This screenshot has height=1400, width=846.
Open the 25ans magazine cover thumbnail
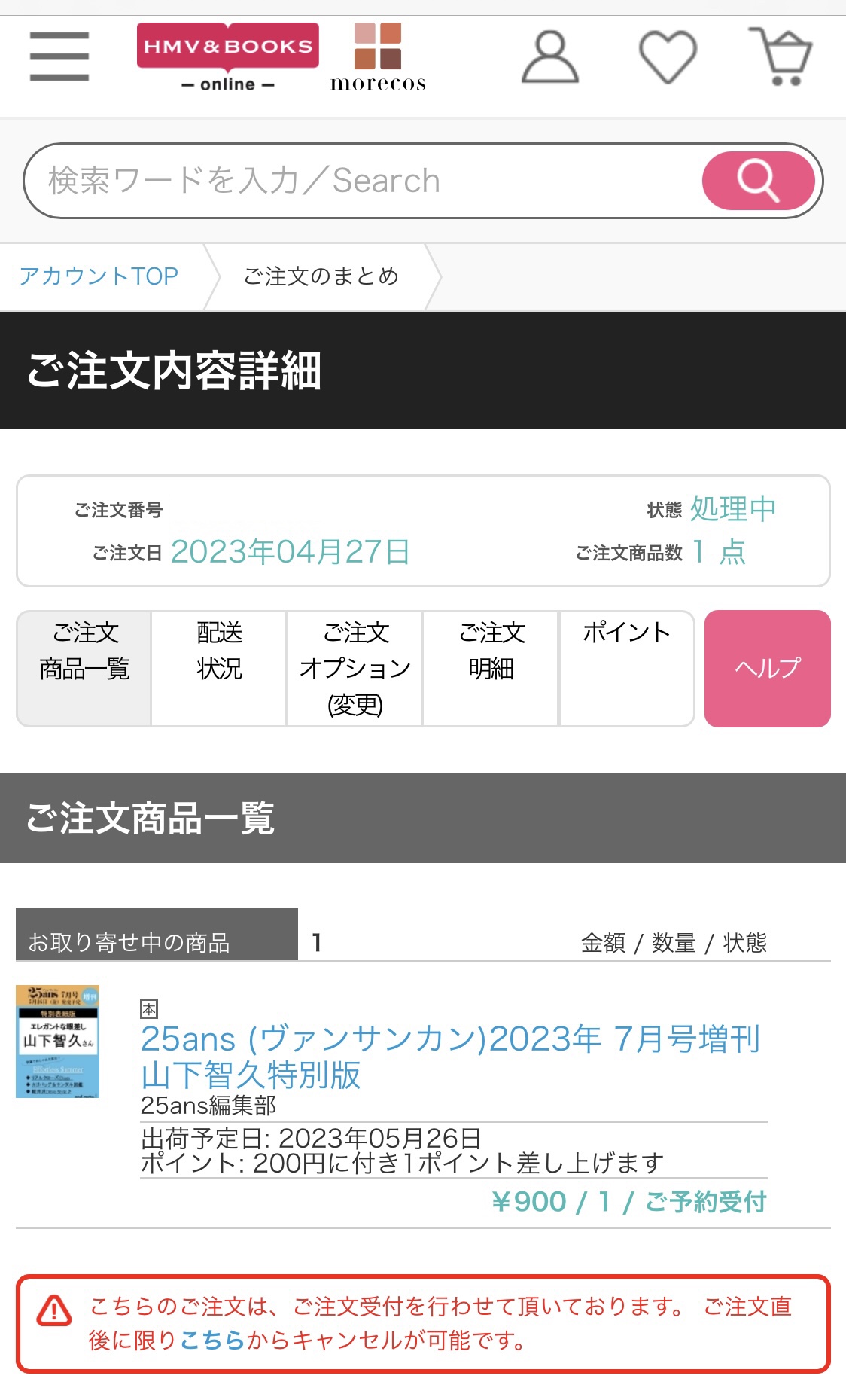58,1042
